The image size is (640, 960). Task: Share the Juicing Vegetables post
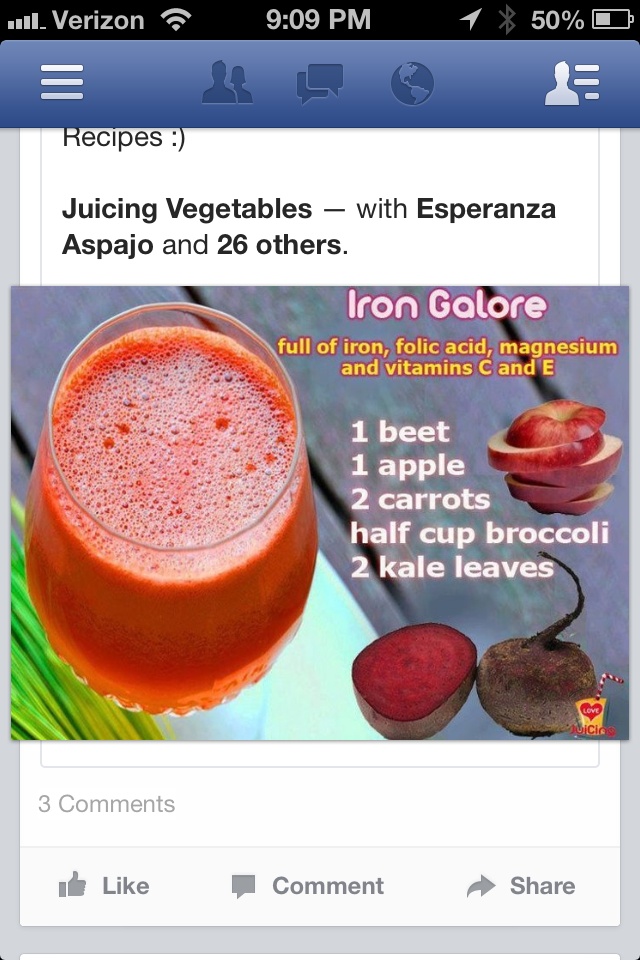[521, 886]
